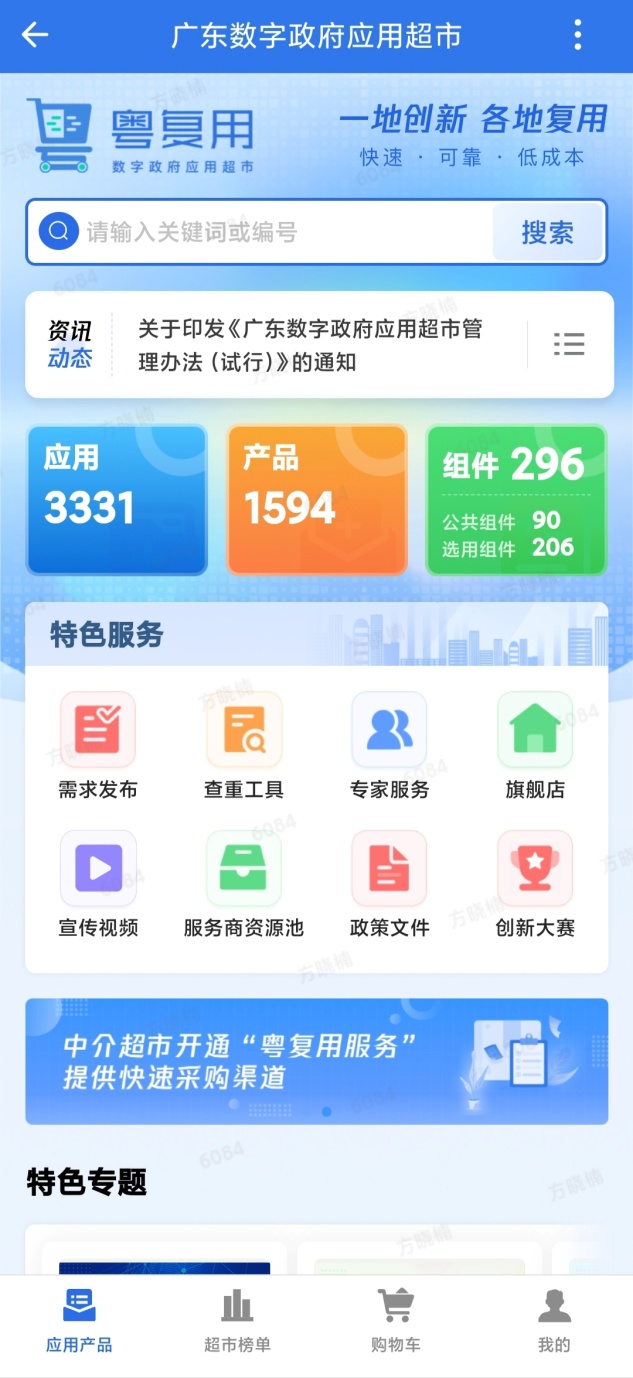Open 政策文件

389,884
